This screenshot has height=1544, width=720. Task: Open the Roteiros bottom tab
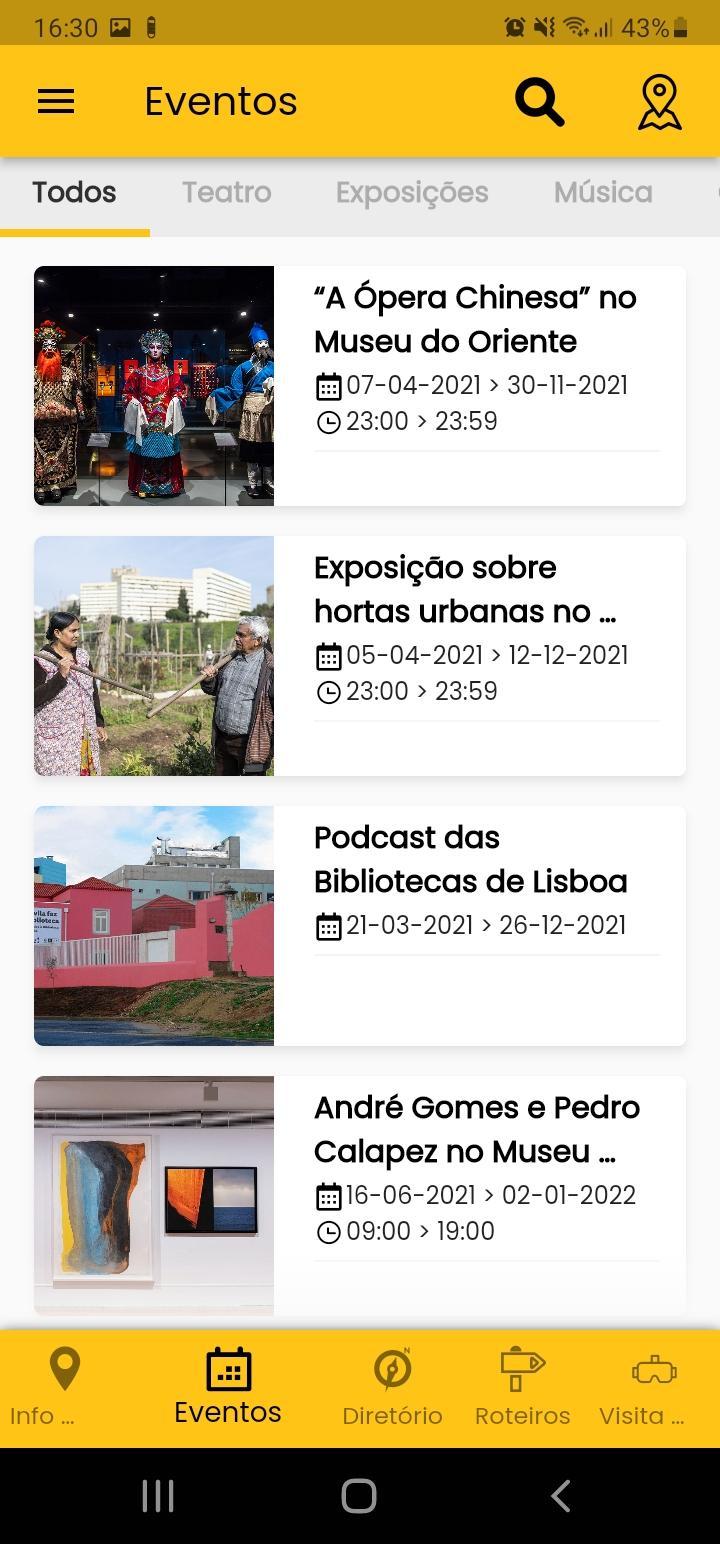[522, 1388]
